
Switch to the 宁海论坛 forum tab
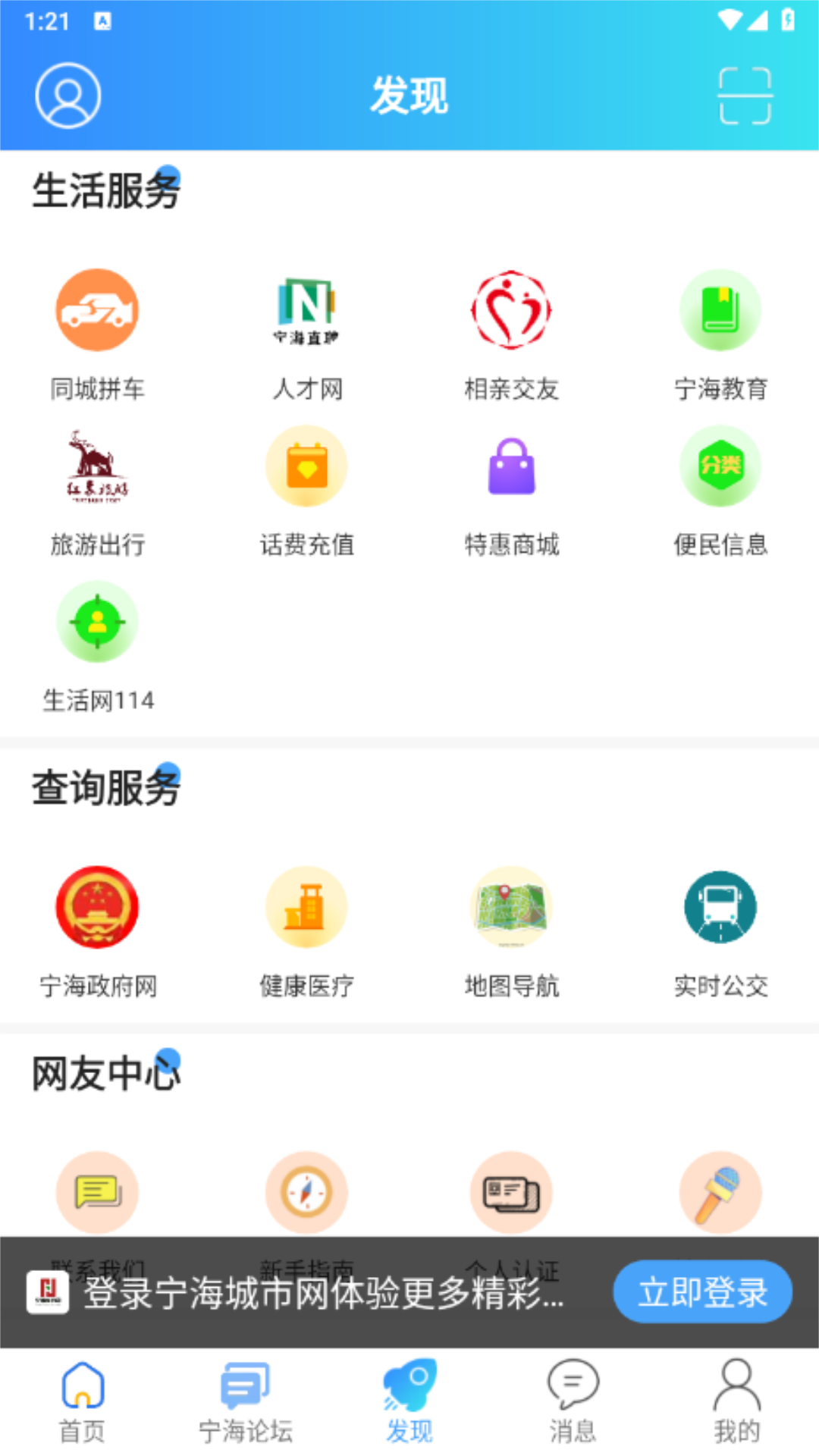tap(246, 1401)
